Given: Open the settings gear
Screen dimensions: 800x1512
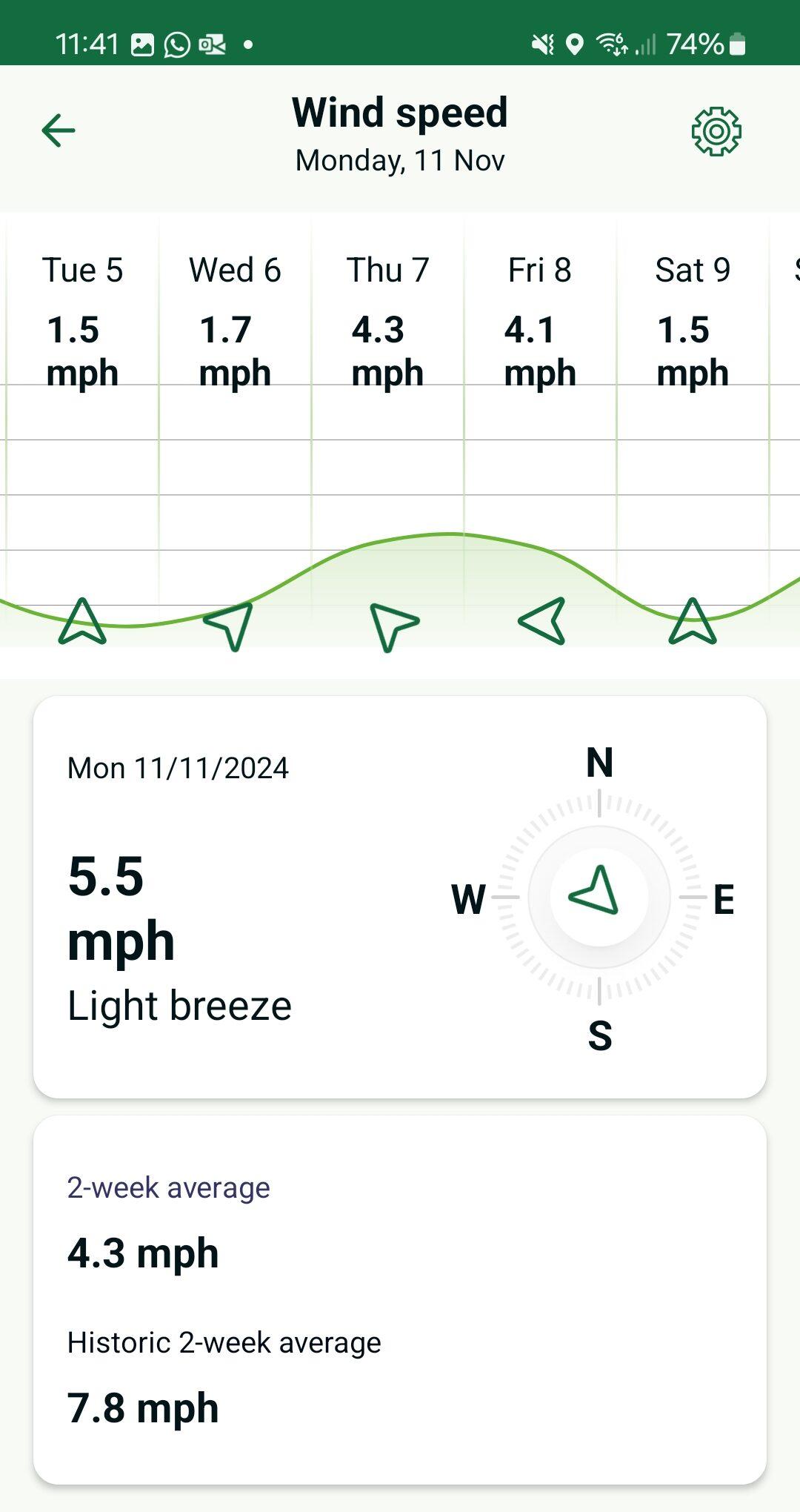Looking at the screenshot, I should click(716, 132).
